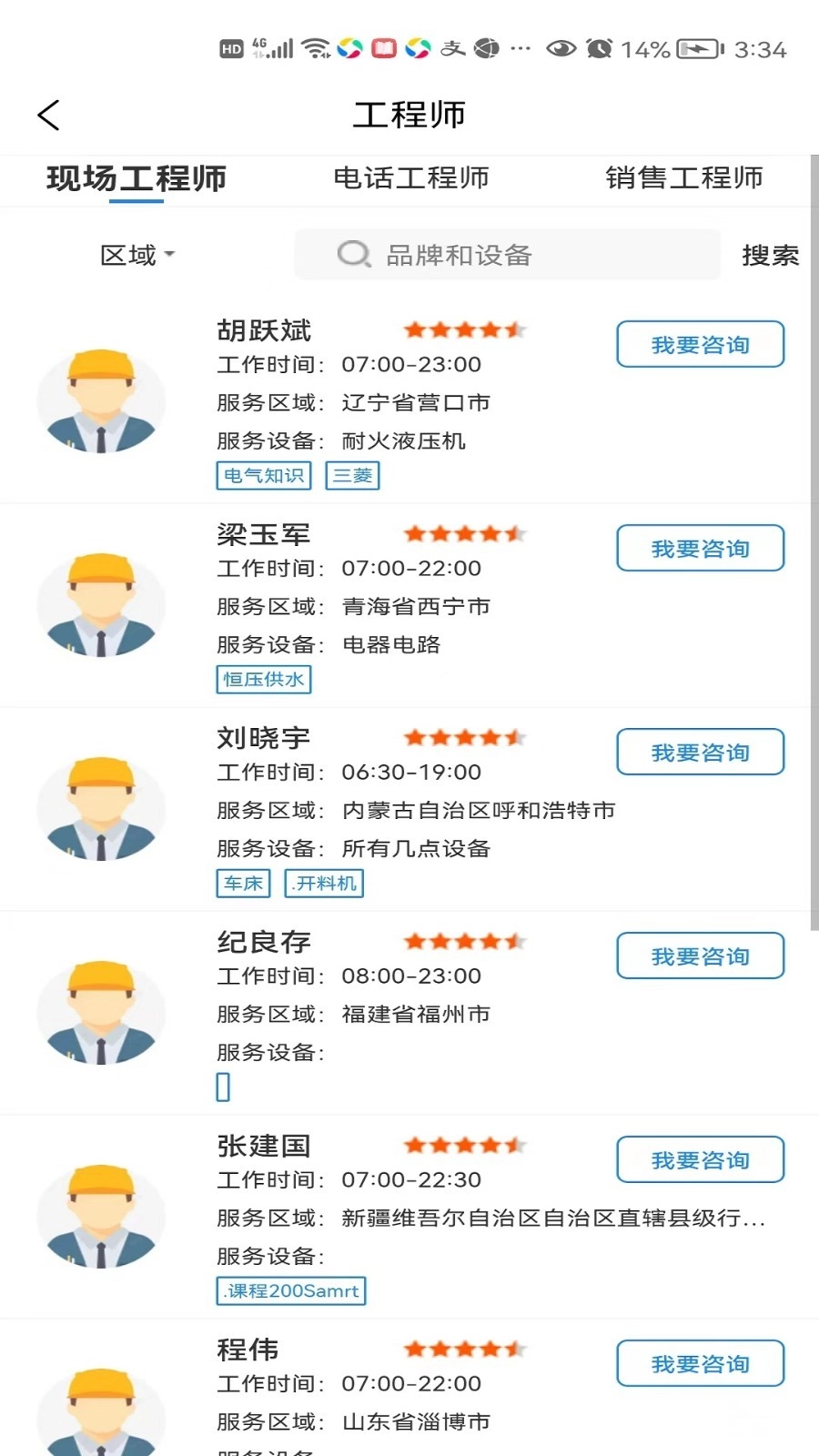This screenshot has height=1456, width=819.
Task: Select the .课程200Samrt tag under 张建国
Action: [x=290, y=1290]
